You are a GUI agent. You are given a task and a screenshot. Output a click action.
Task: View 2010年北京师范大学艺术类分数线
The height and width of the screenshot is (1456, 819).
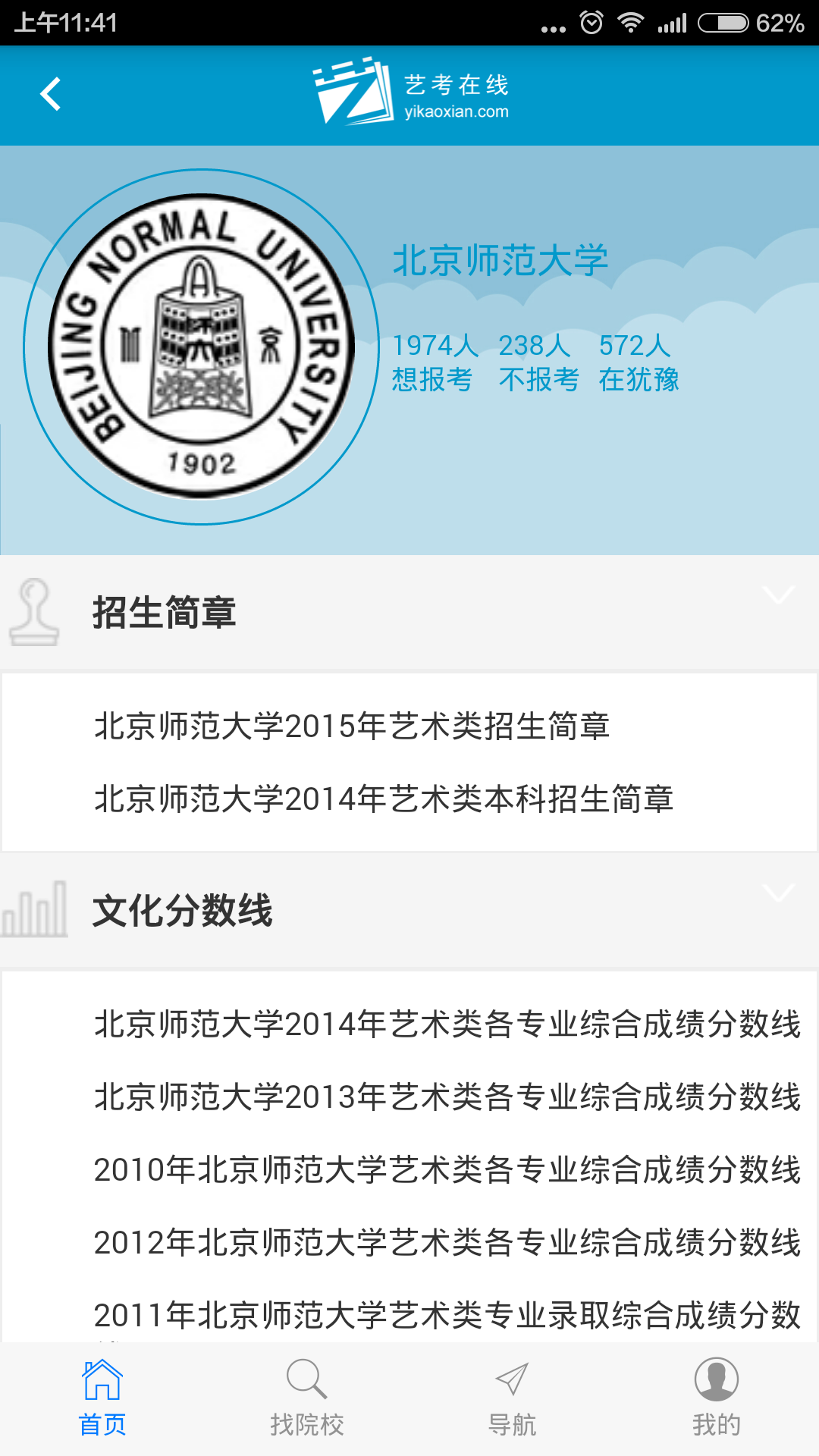tap(447, 1170)
